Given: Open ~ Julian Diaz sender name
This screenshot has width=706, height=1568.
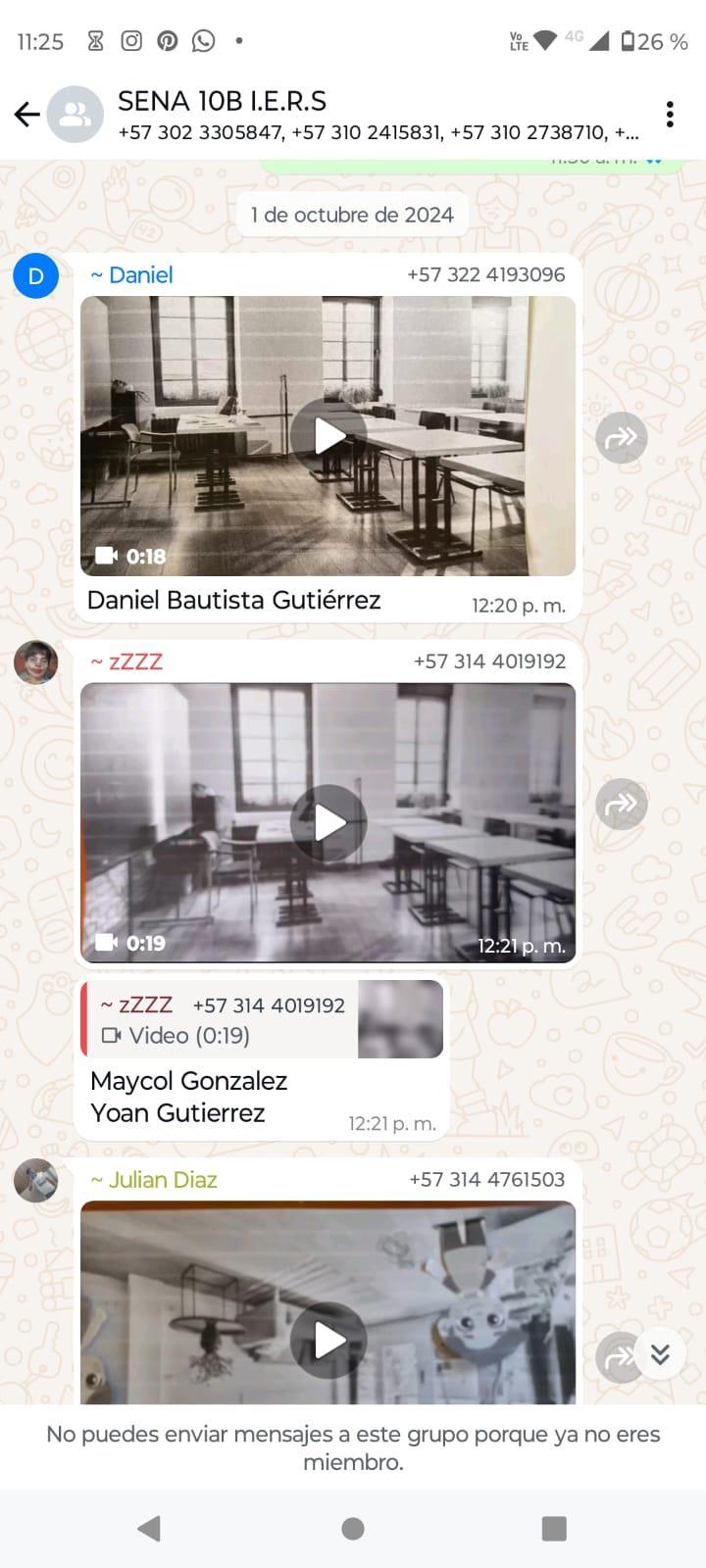Looking at the screenshot, I should point(154,1180).
